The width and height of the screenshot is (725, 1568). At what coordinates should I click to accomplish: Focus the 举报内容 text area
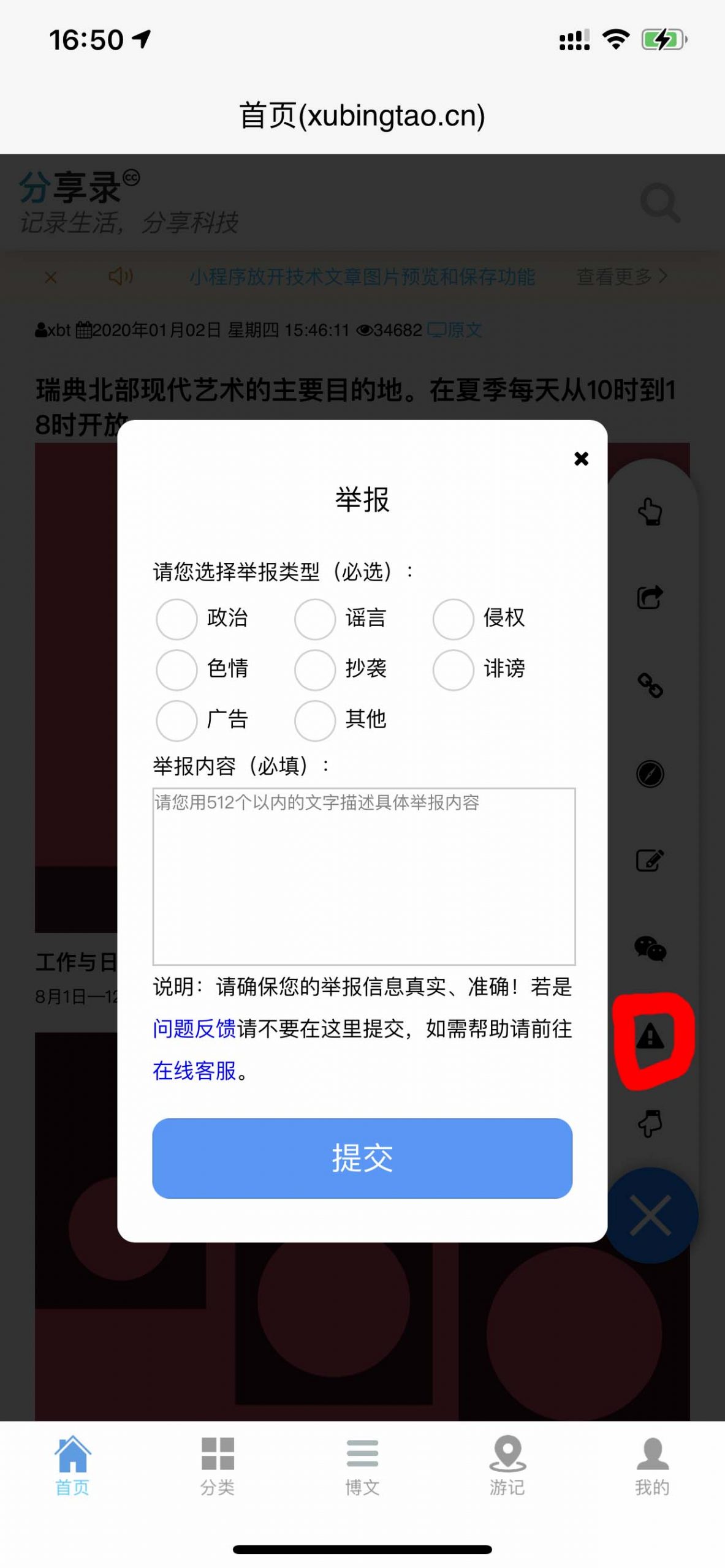[363, 876]
